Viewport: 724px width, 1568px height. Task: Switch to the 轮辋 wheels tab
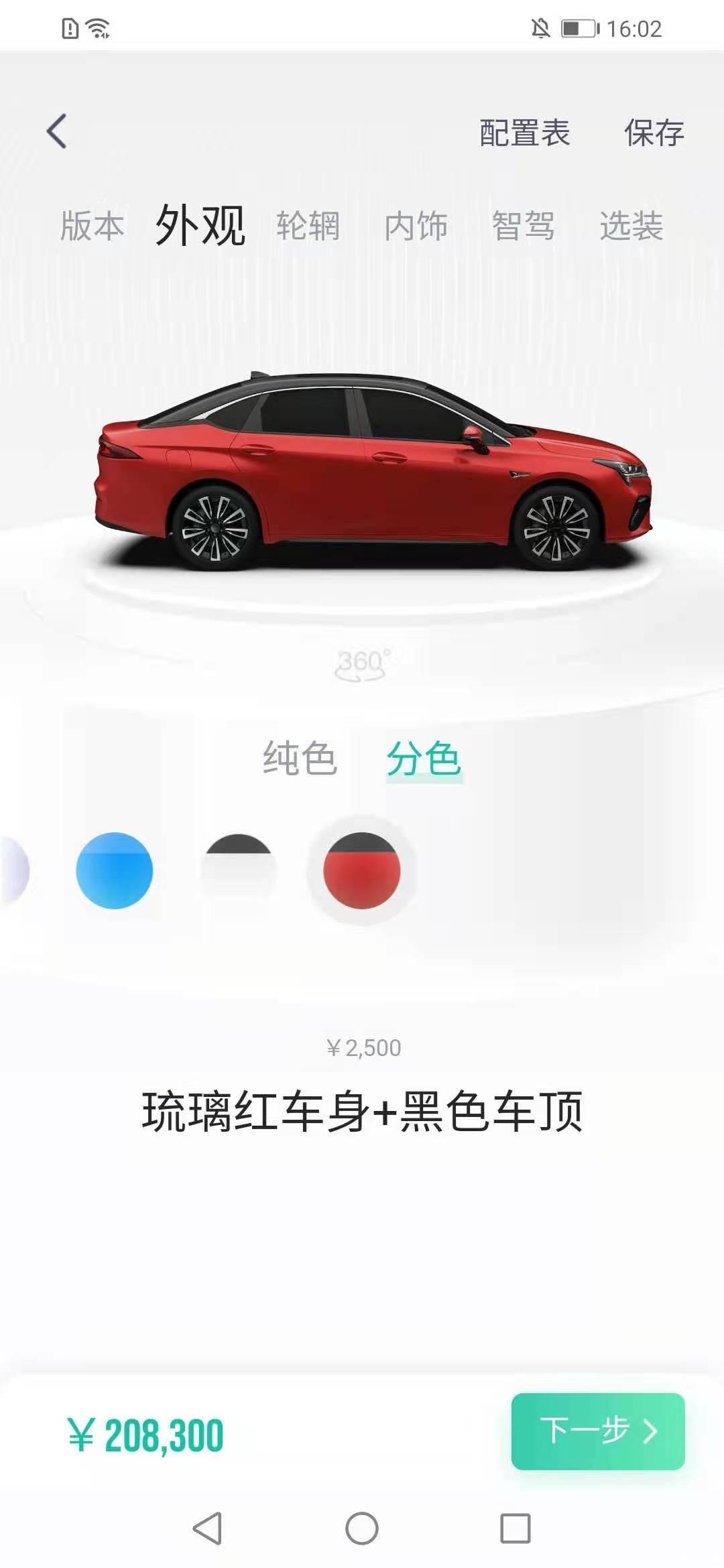(x=308, y=225)
